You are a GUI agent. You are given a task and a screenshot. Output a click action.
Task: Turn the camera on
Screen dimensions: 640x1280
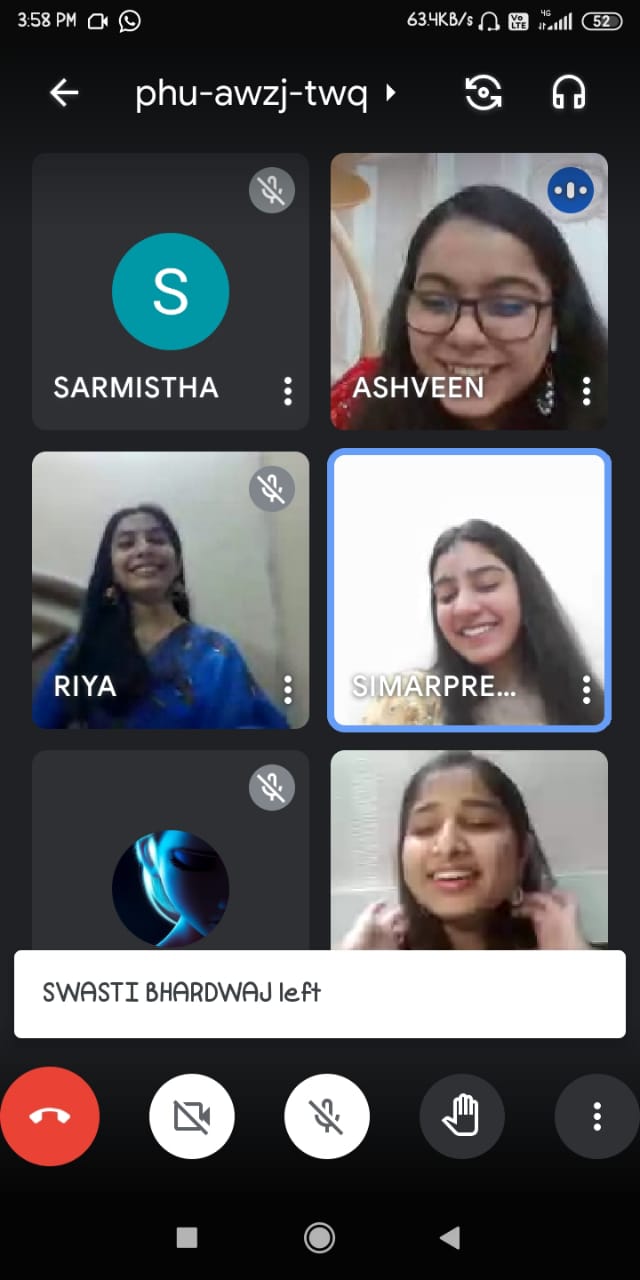[192, 1116]
